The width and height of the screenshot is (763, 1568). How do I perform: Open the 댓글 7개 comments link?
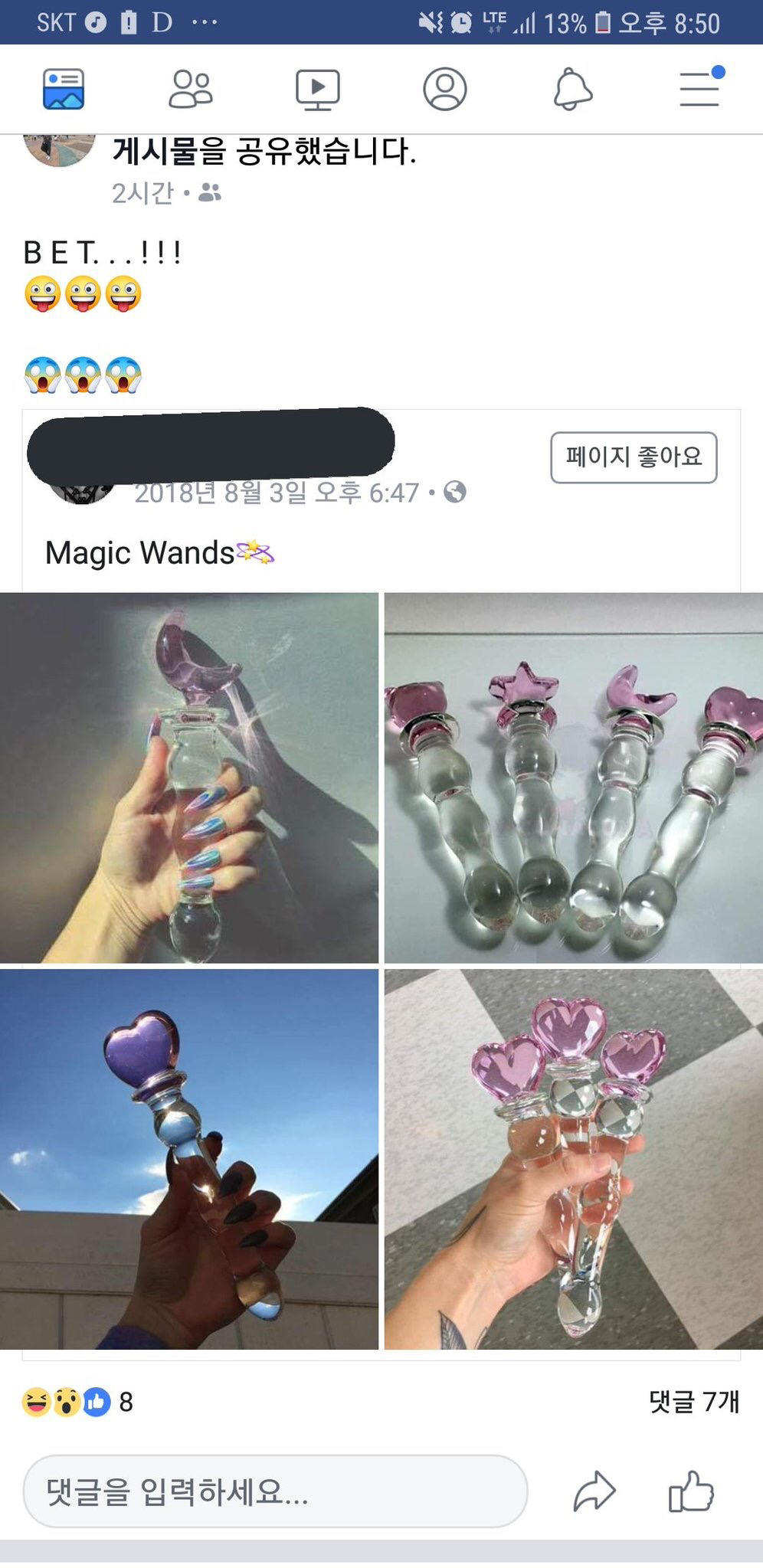pyautogui.click(x=693, y=1402)
